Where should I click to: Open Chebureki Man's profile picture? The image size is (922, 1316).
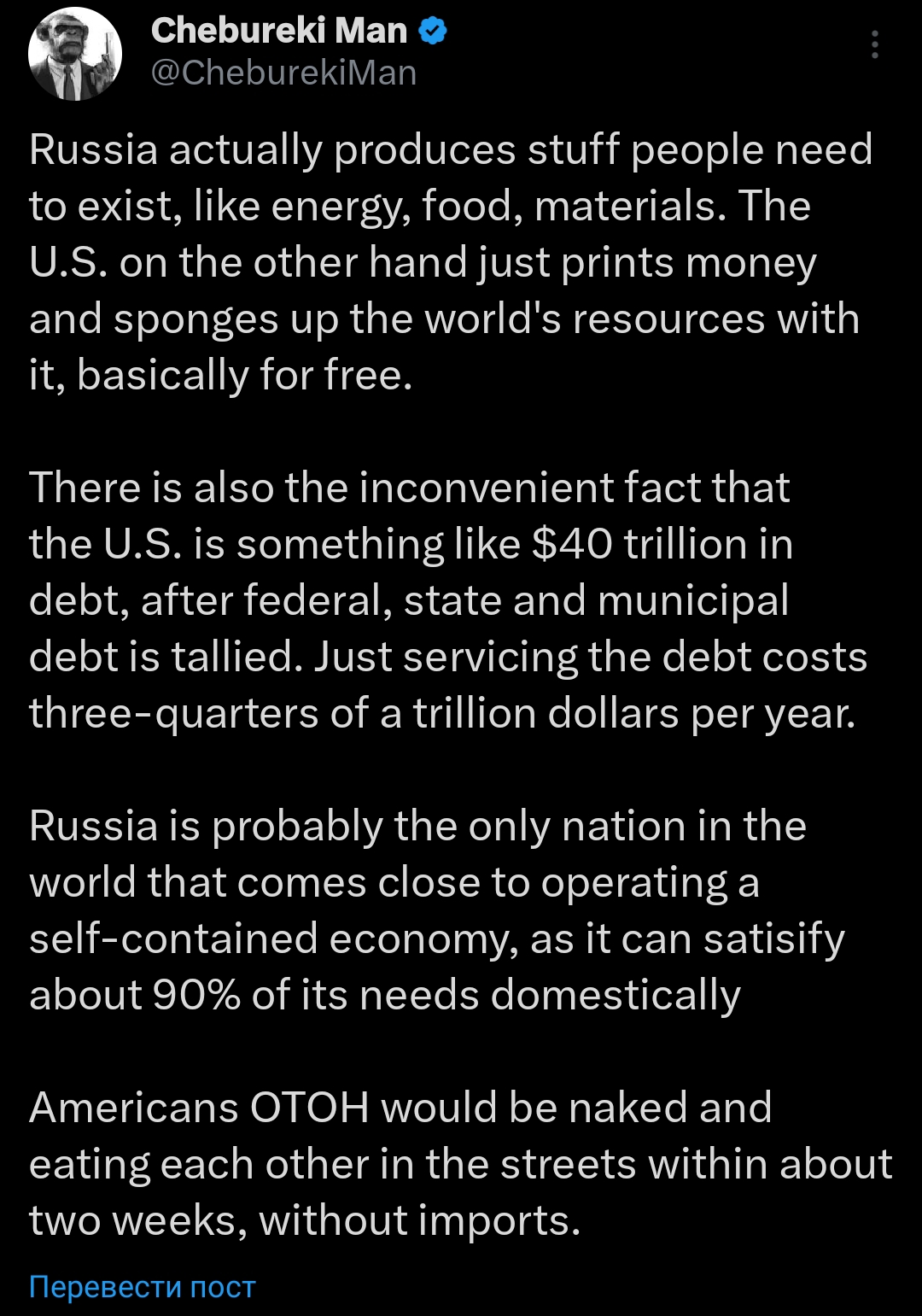click(75, 54)
